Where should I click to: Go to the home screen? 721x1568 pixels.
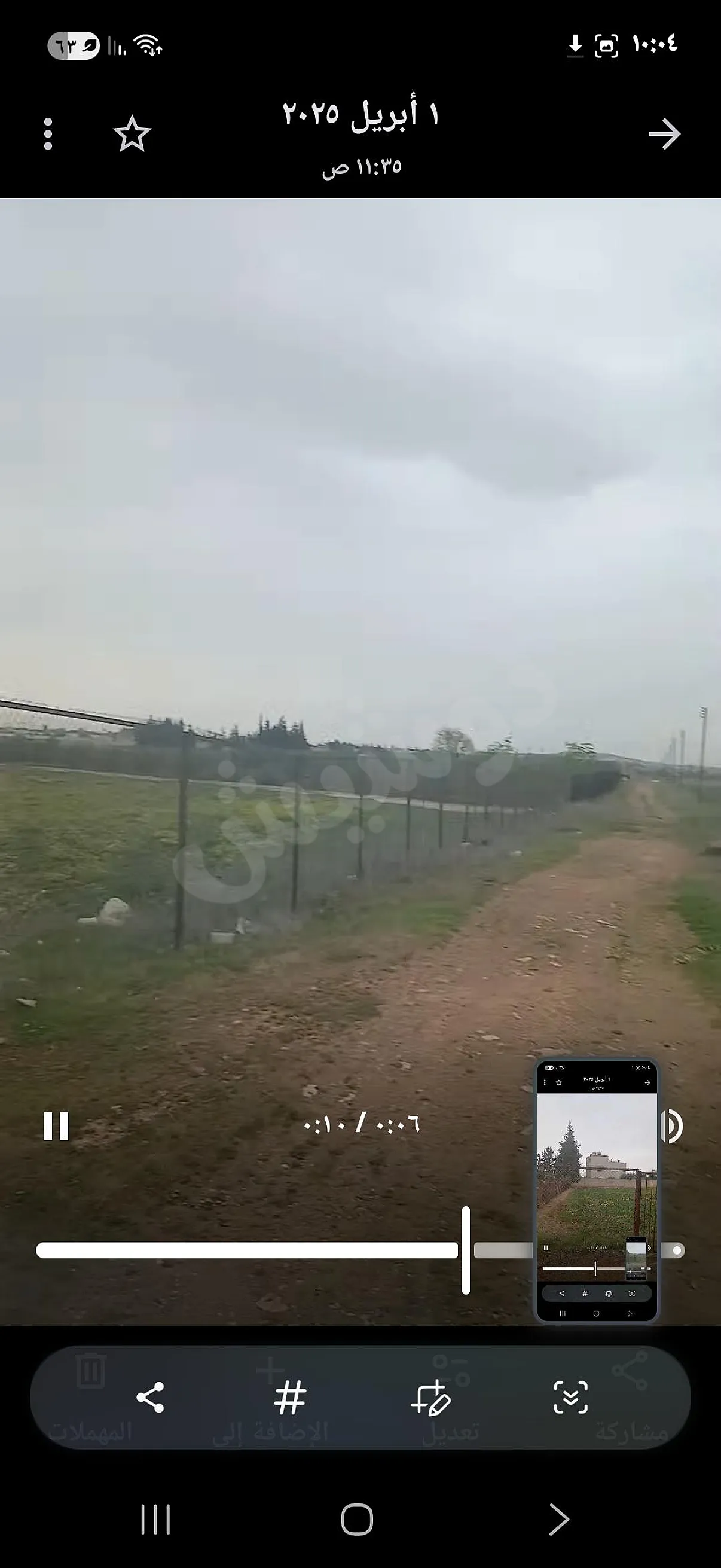tap(357, 1520)
